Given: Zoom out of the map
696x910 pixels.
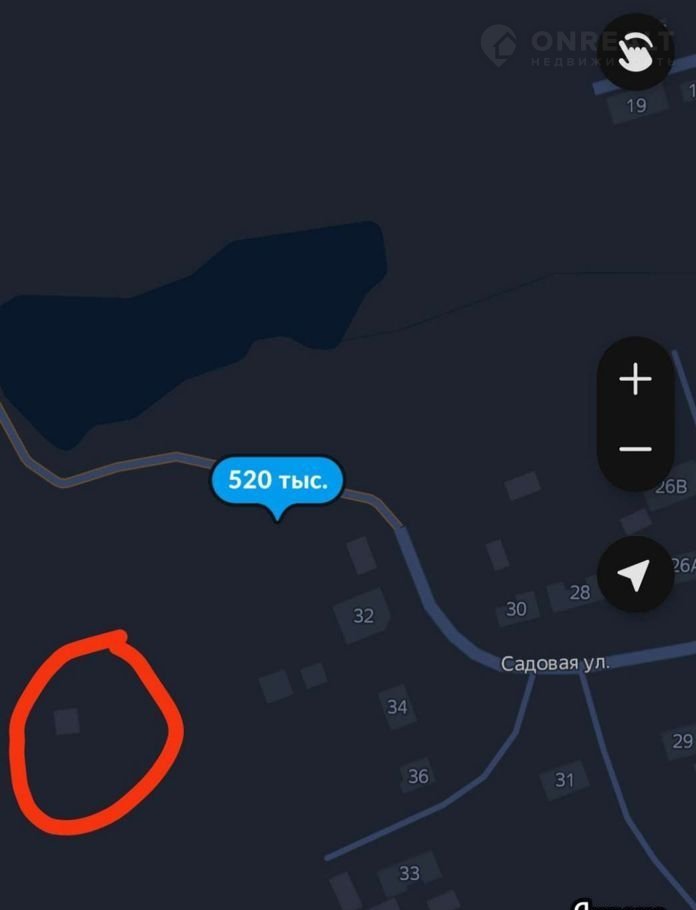Looking at the screenshot, I should coord(635,449).
